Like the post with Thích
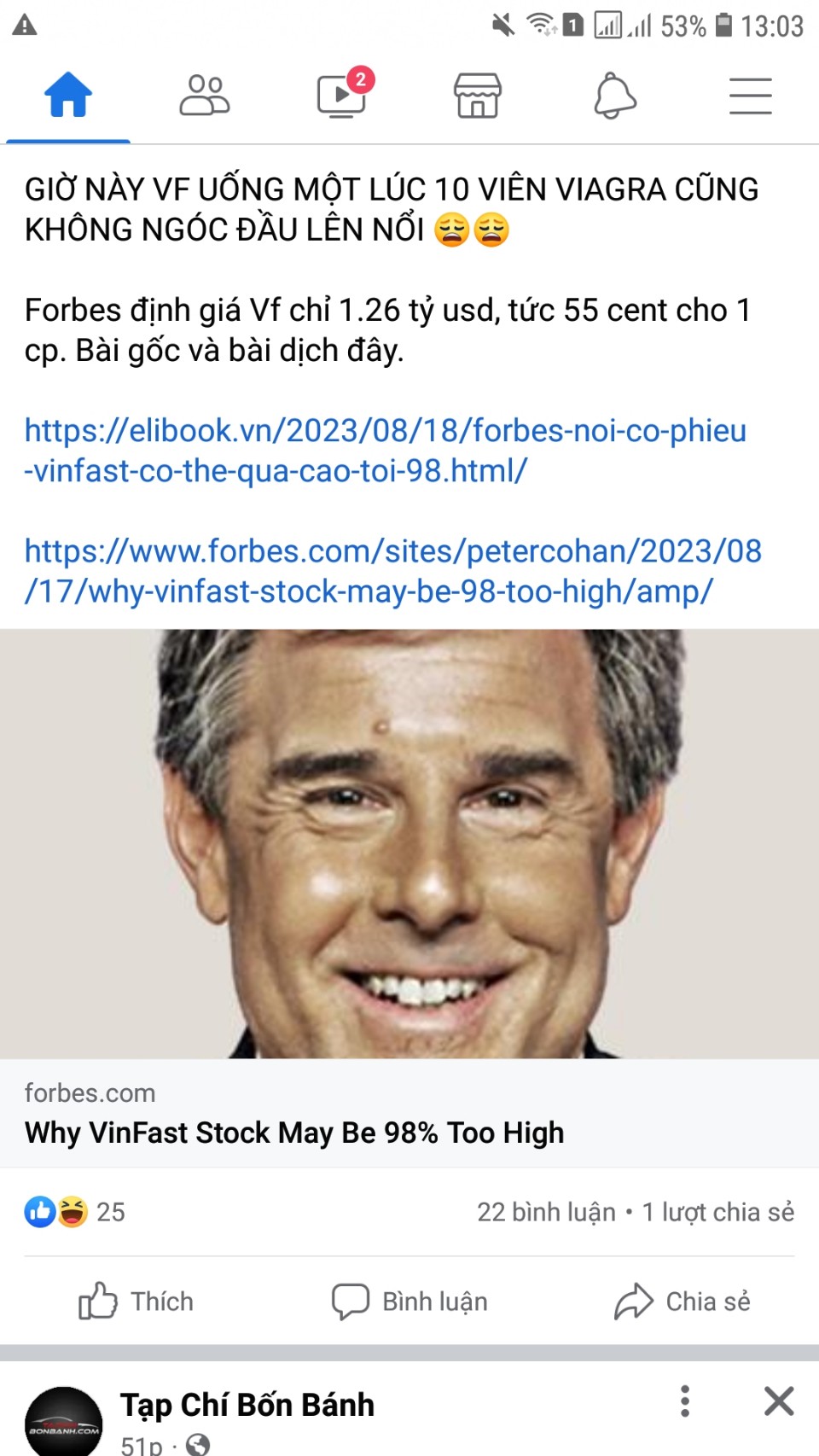The image size is (819, 1456). pyautogui.click(x=136, y=1302)
